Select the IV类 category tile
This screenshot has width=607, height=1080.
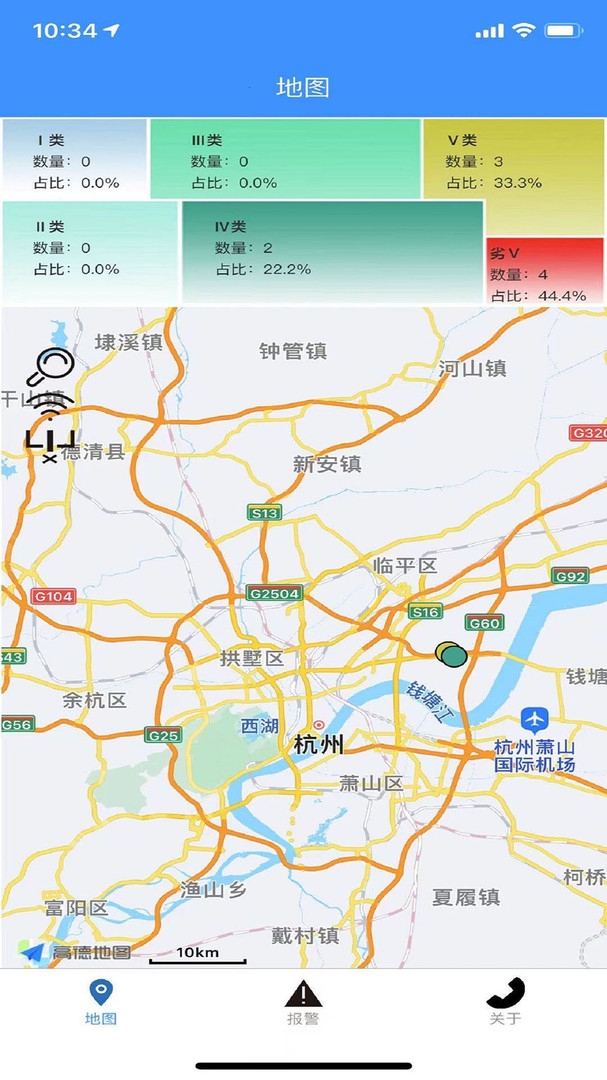coord(332,251)
